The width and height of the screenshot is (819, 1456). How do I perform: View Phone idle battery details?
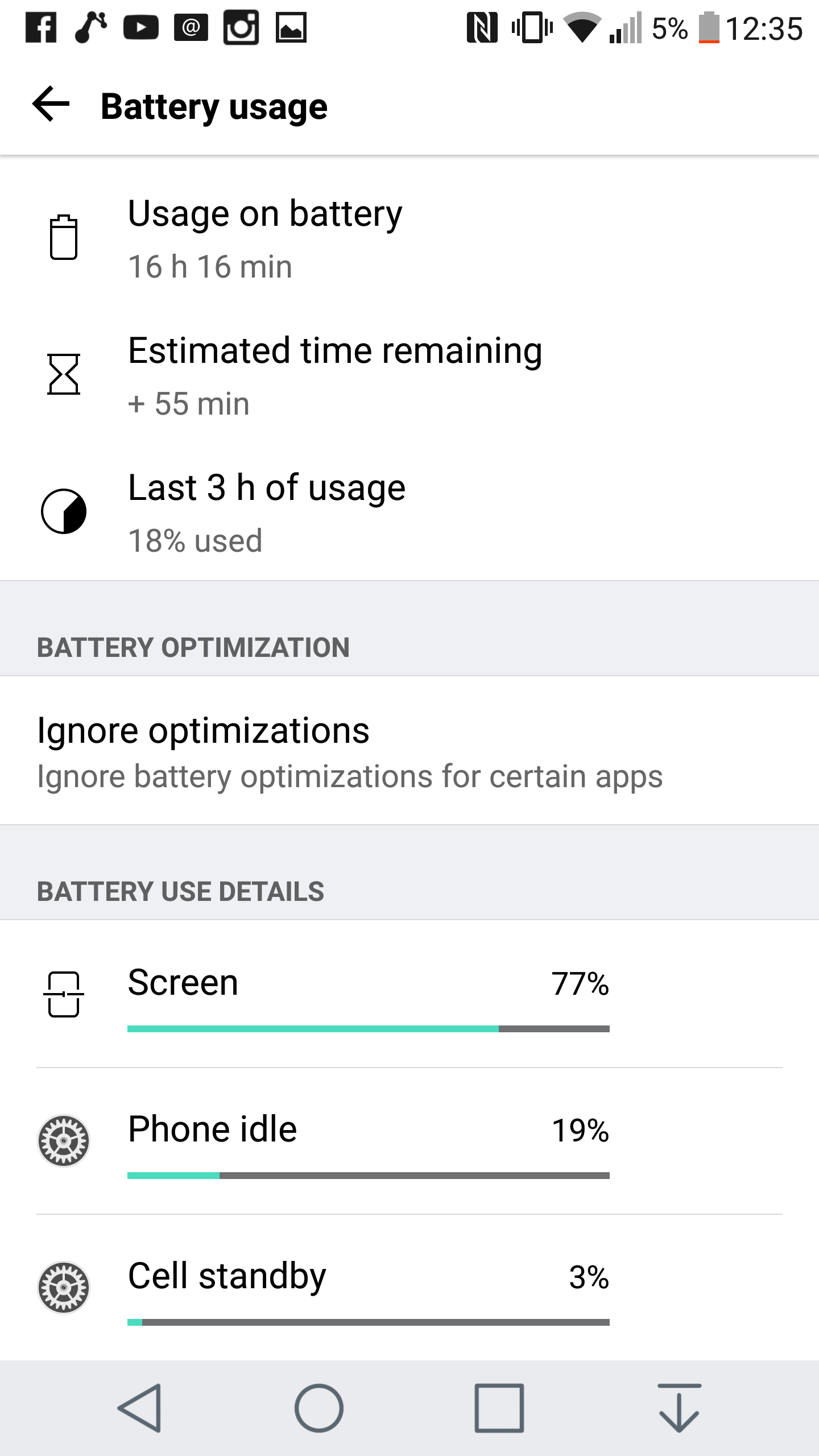pos(409,1141)
